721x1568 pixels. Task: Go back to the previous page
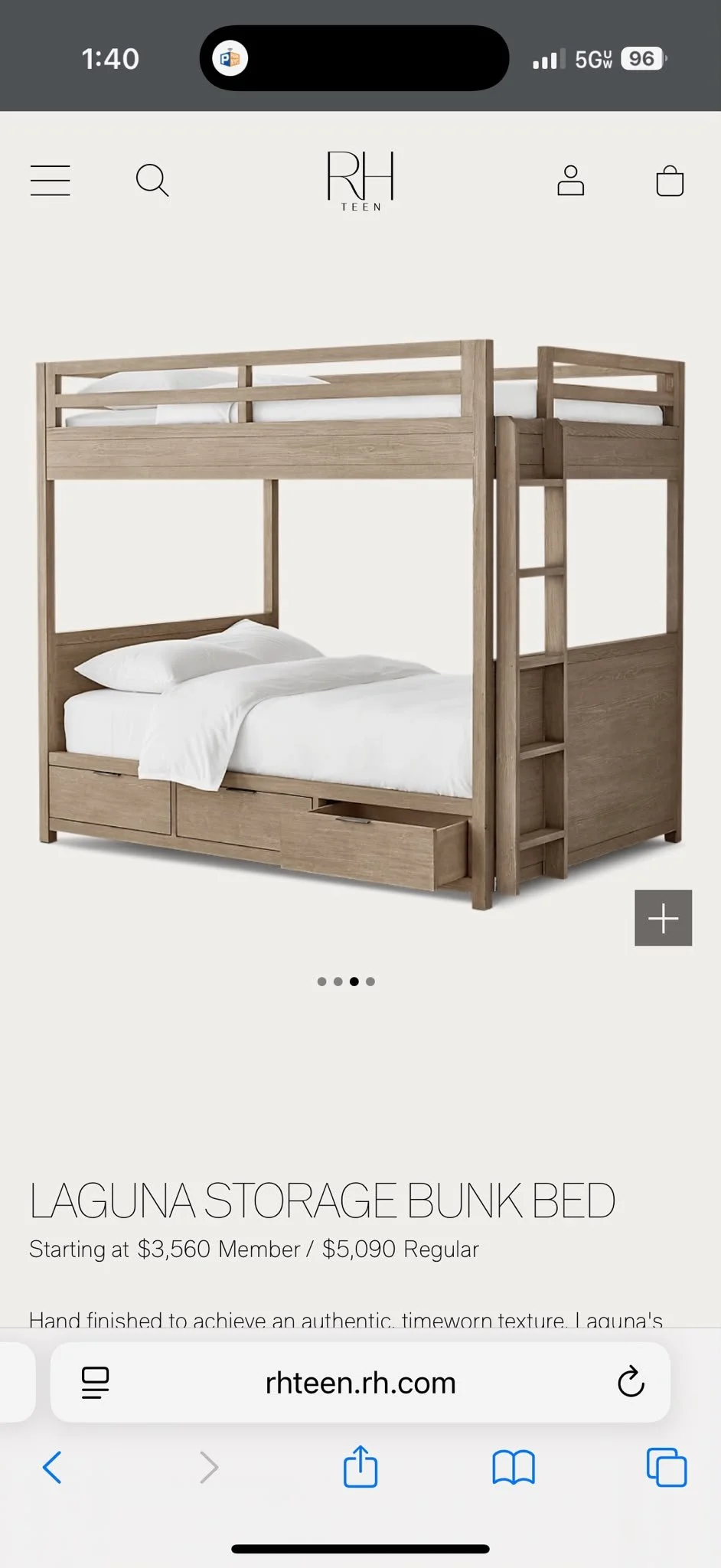[x=52, y=1468]
